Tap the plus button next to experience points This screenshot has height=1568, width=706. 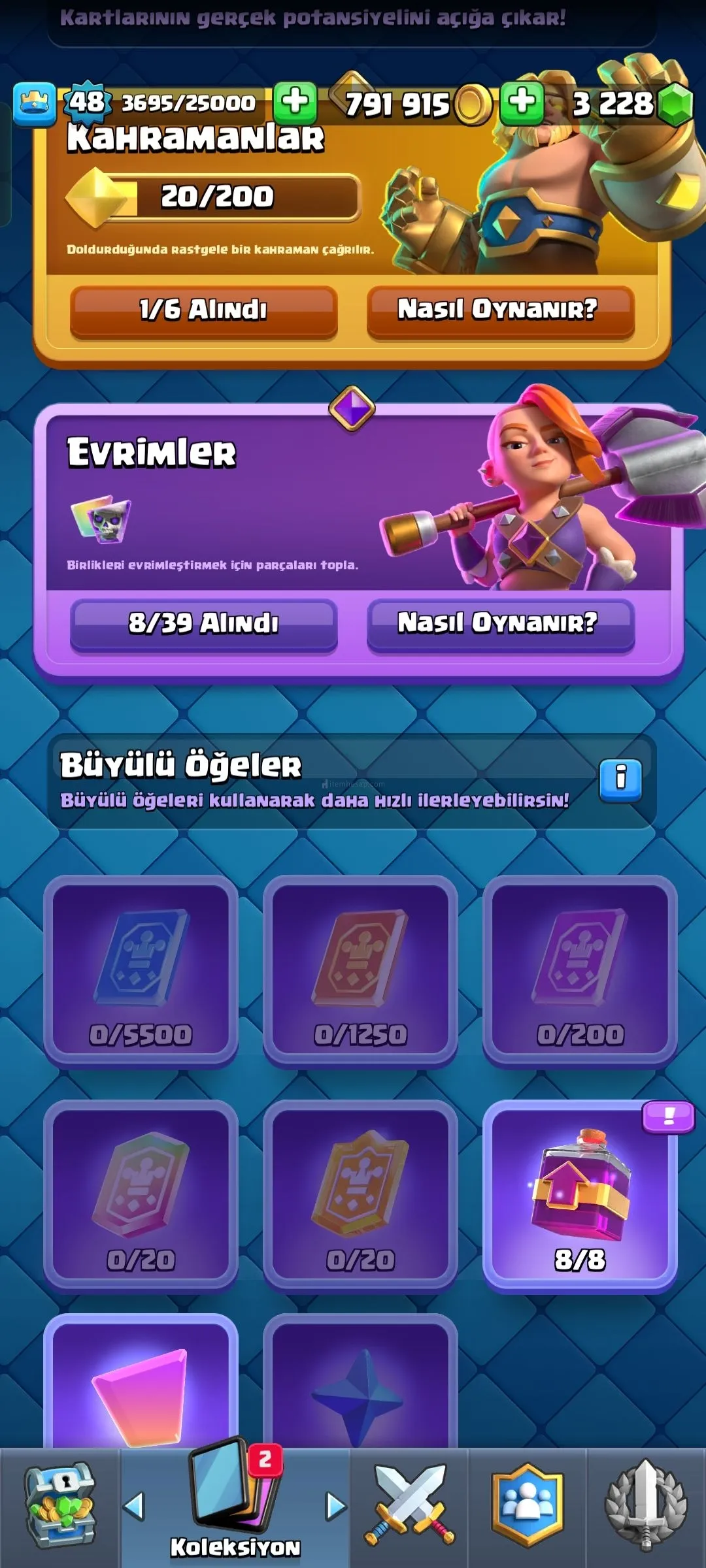(x=295, y=103)
